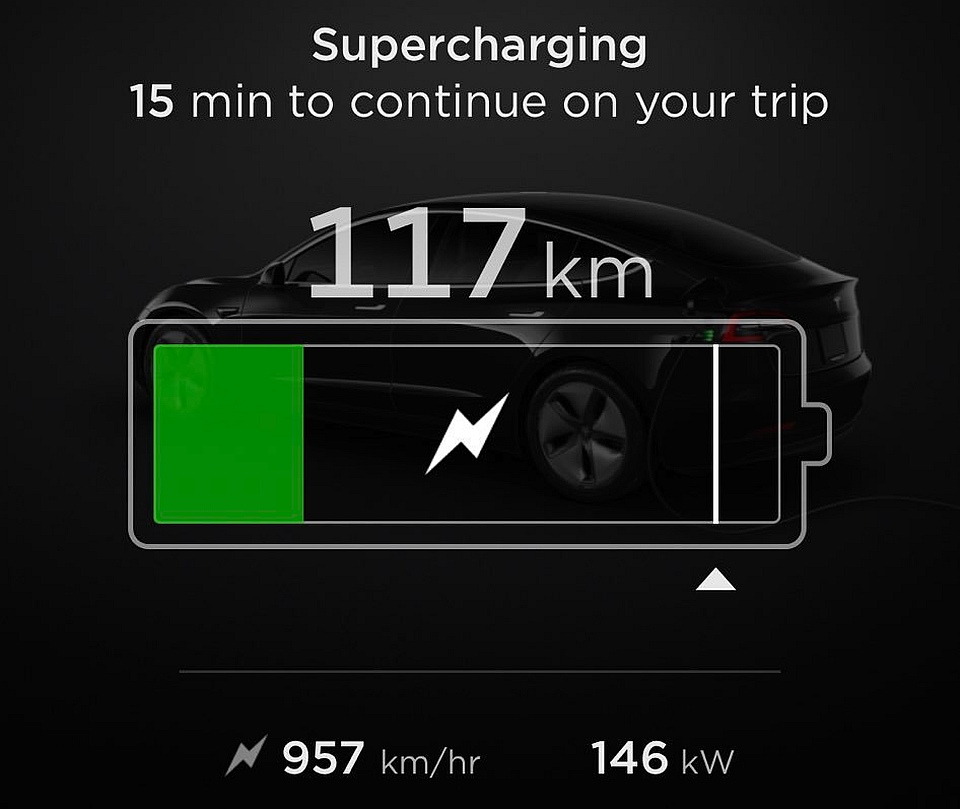960x809 pixels.
Task: Tap the charge limit slider marker
Action: (715, 579)
